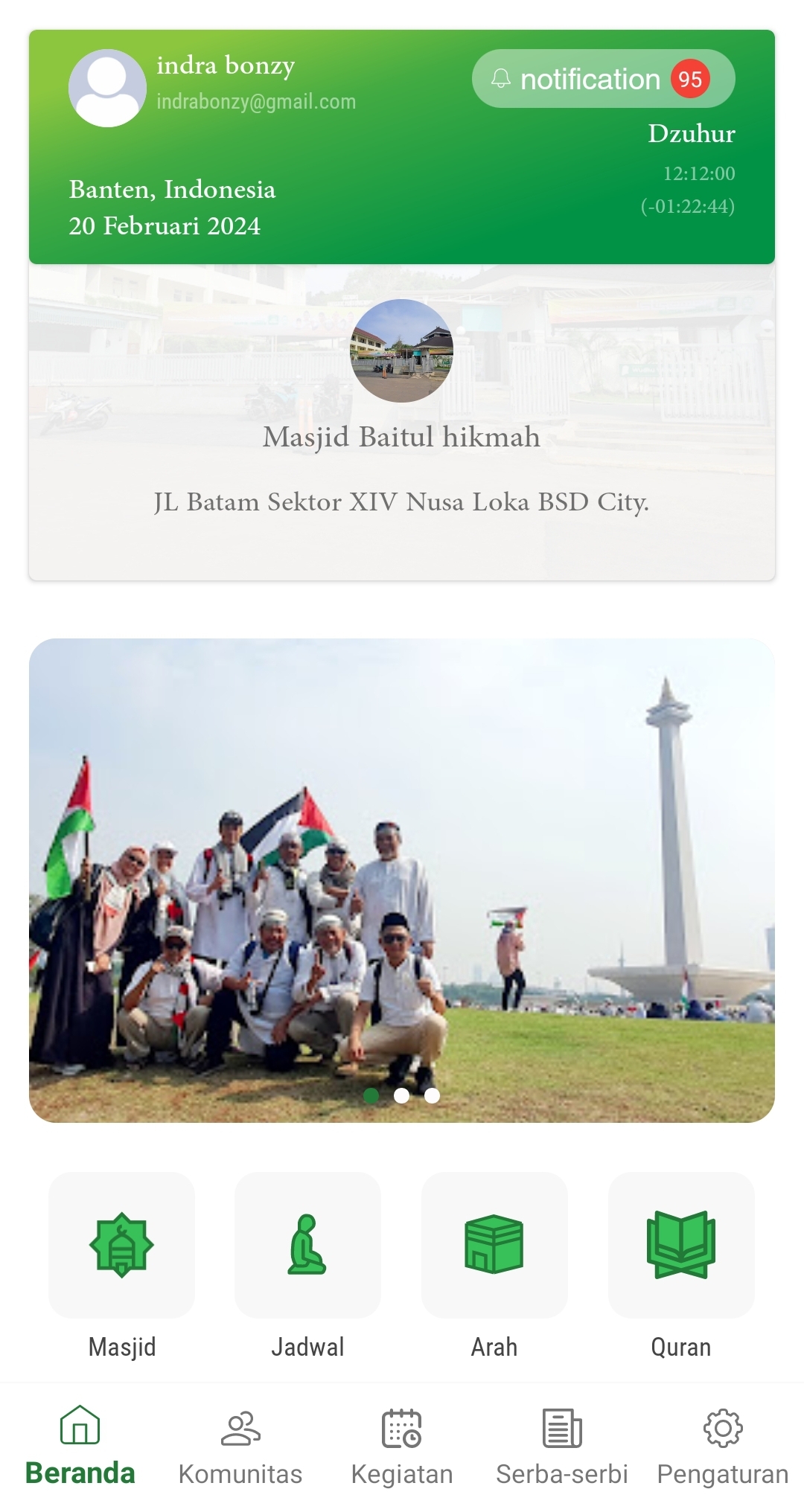
Task: Tap the indra bonzy profile avatar
Action: (x=107, y=88)
